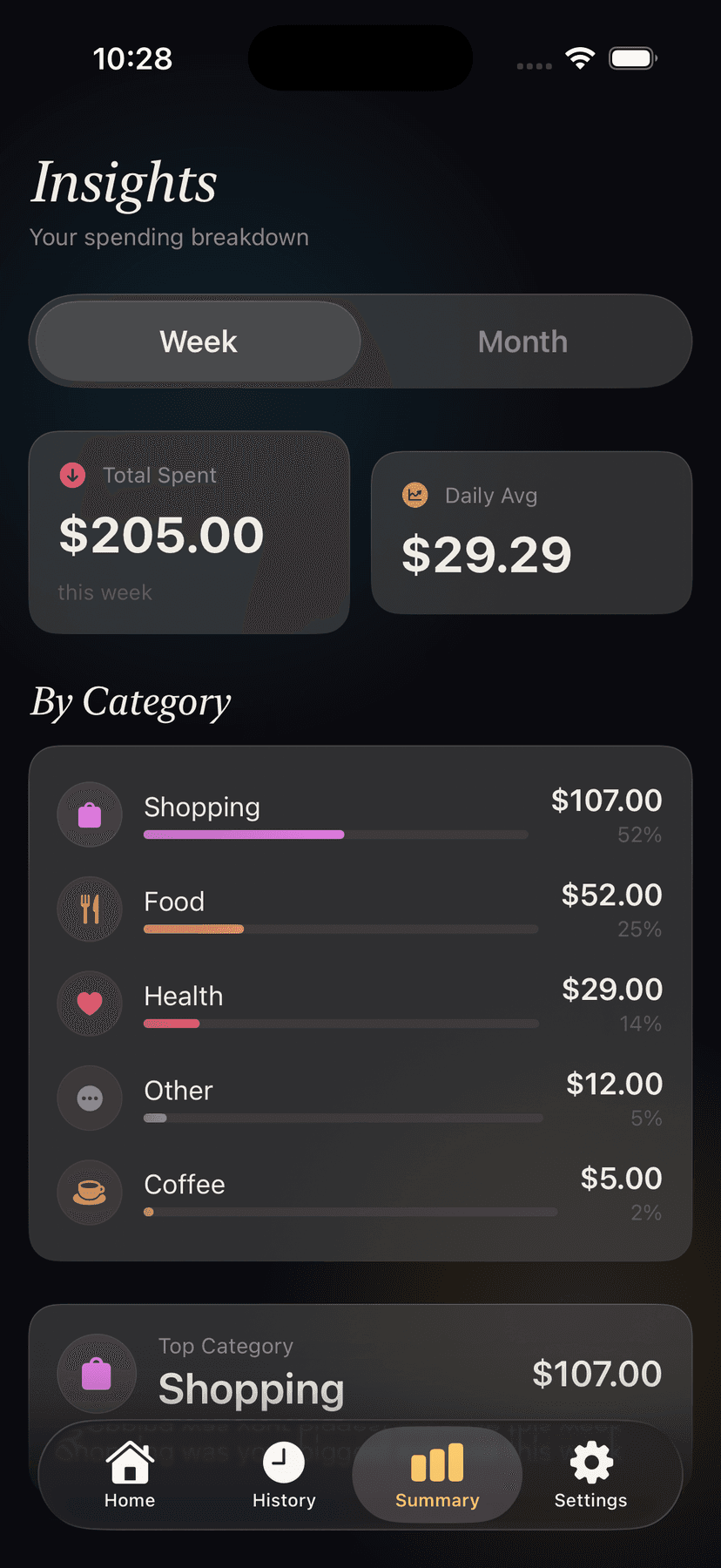The height and width of the screenshot is (1568, 721).
Task: Tap the Total Spent card
Action: [189, 532]
